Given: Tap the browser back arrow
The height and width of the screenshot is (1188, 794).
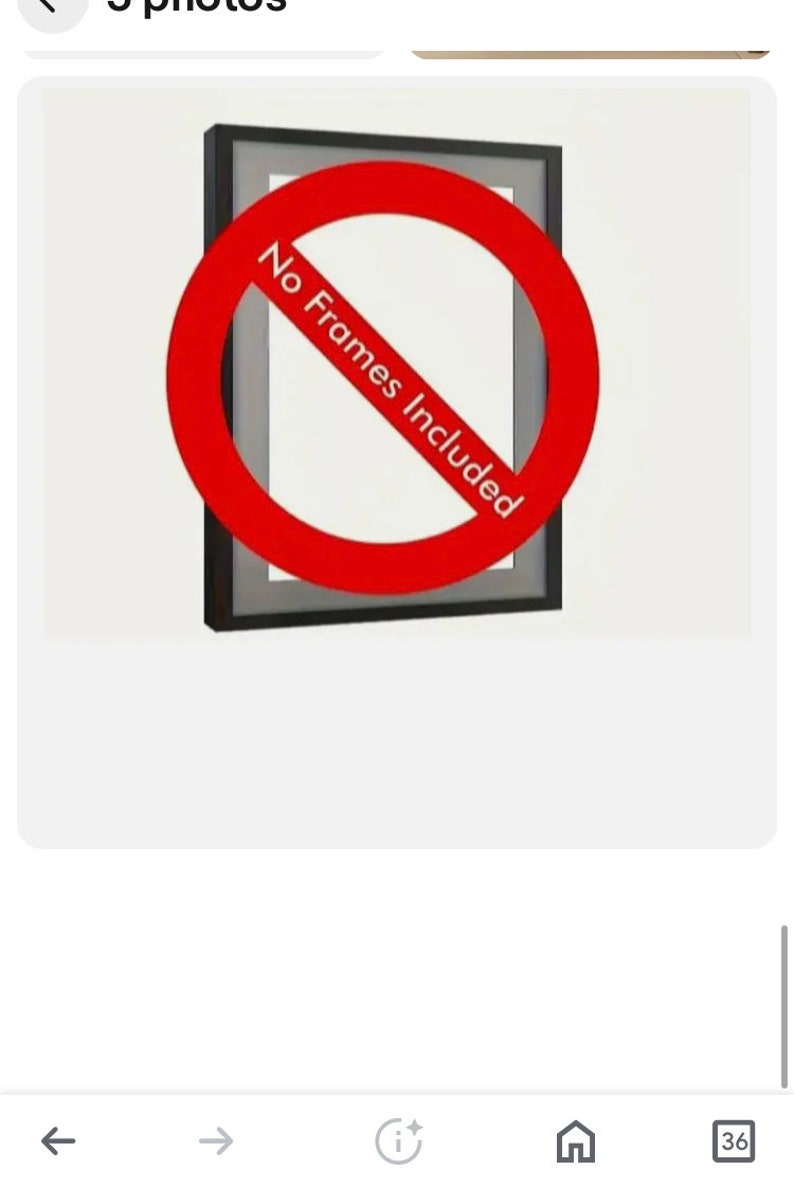Looking at the screenshot, I should pos(58,1141).
